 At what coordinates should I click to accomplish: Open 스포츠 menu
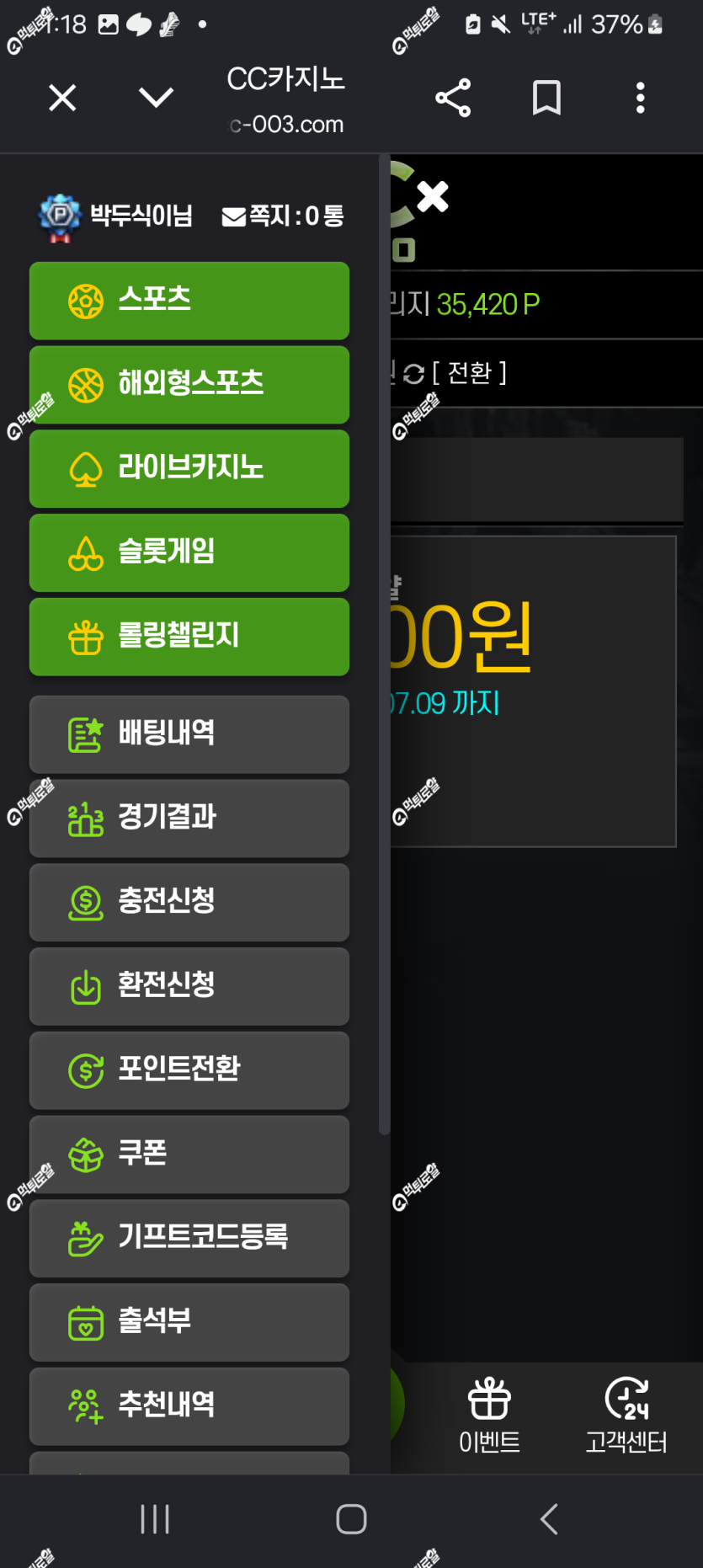189,301
